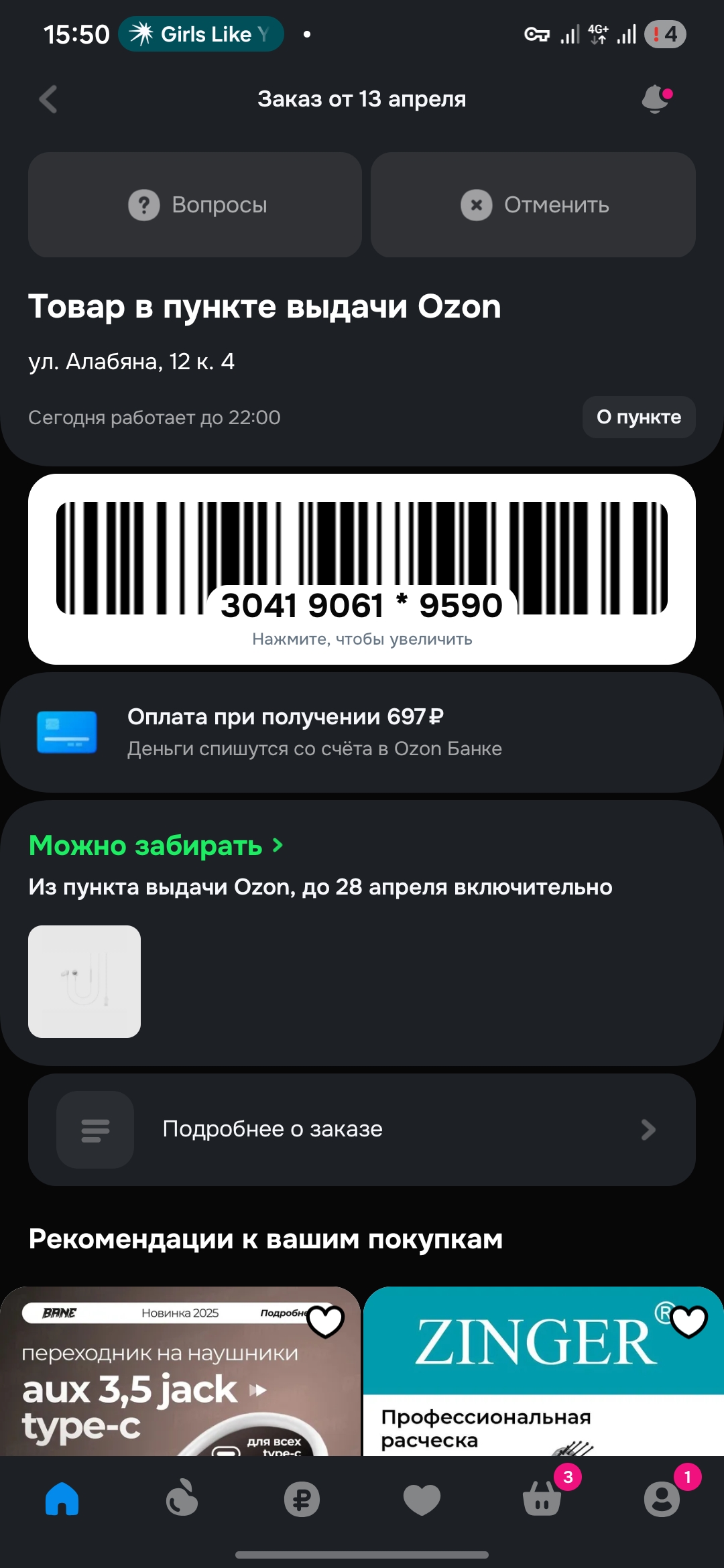
Task: Open the ruble finance tab
Action: (302, 1498)
